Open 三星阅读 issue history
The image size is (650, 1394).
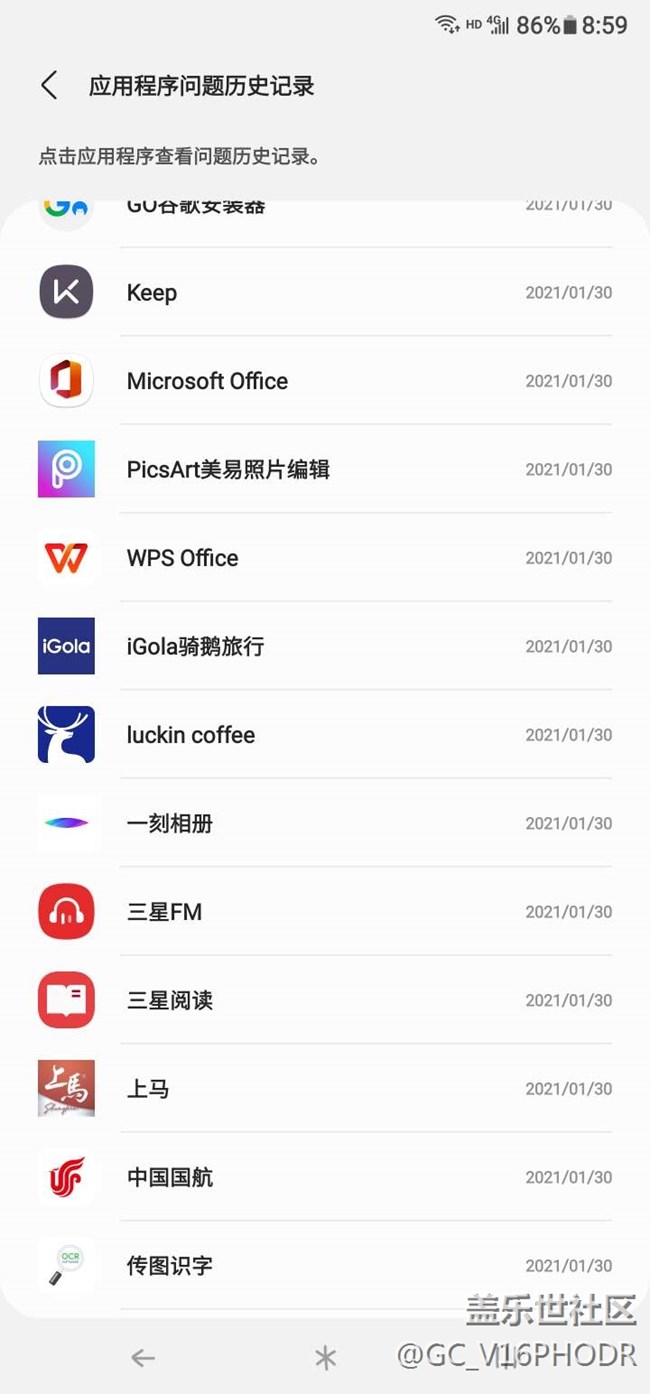(325, 1000)
